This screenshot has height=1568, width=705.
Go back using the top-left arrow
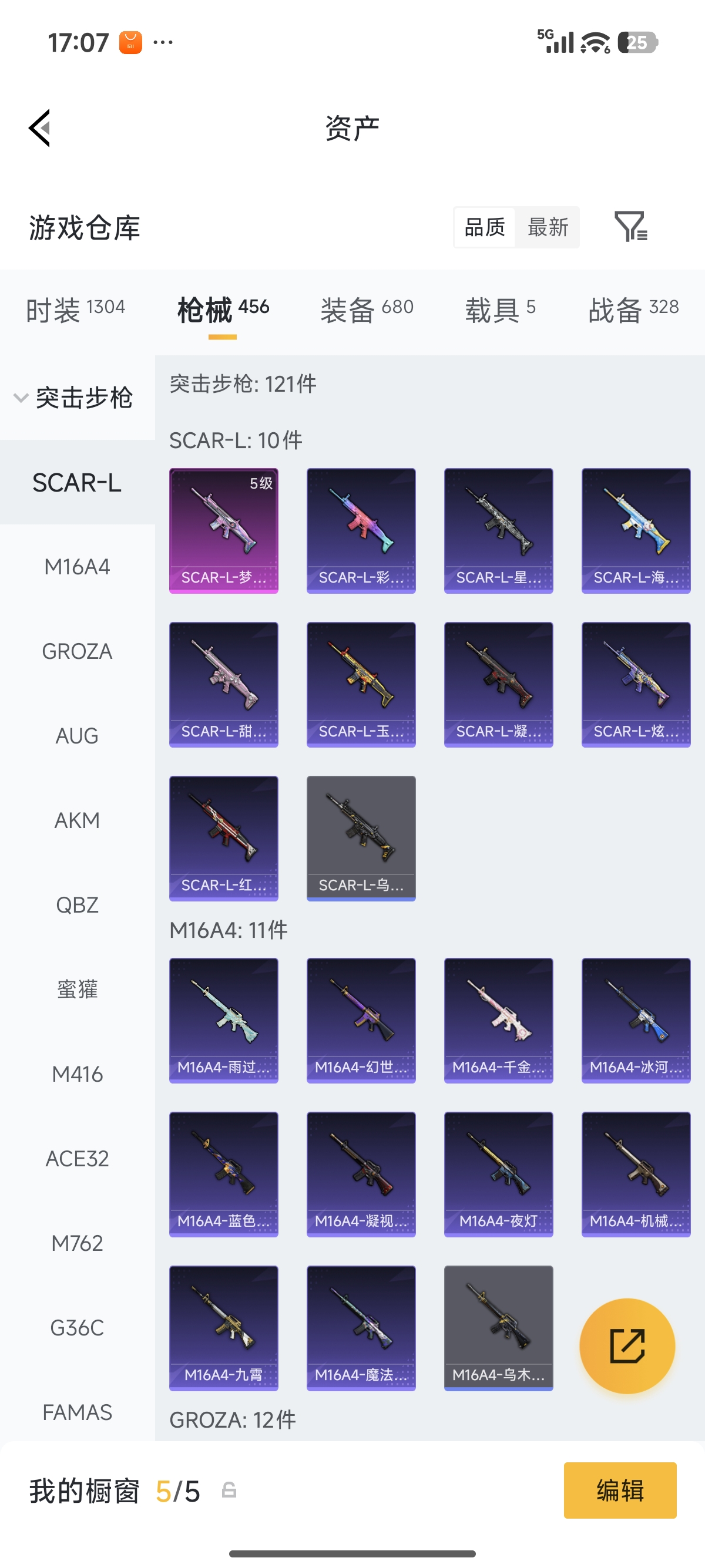39,128
